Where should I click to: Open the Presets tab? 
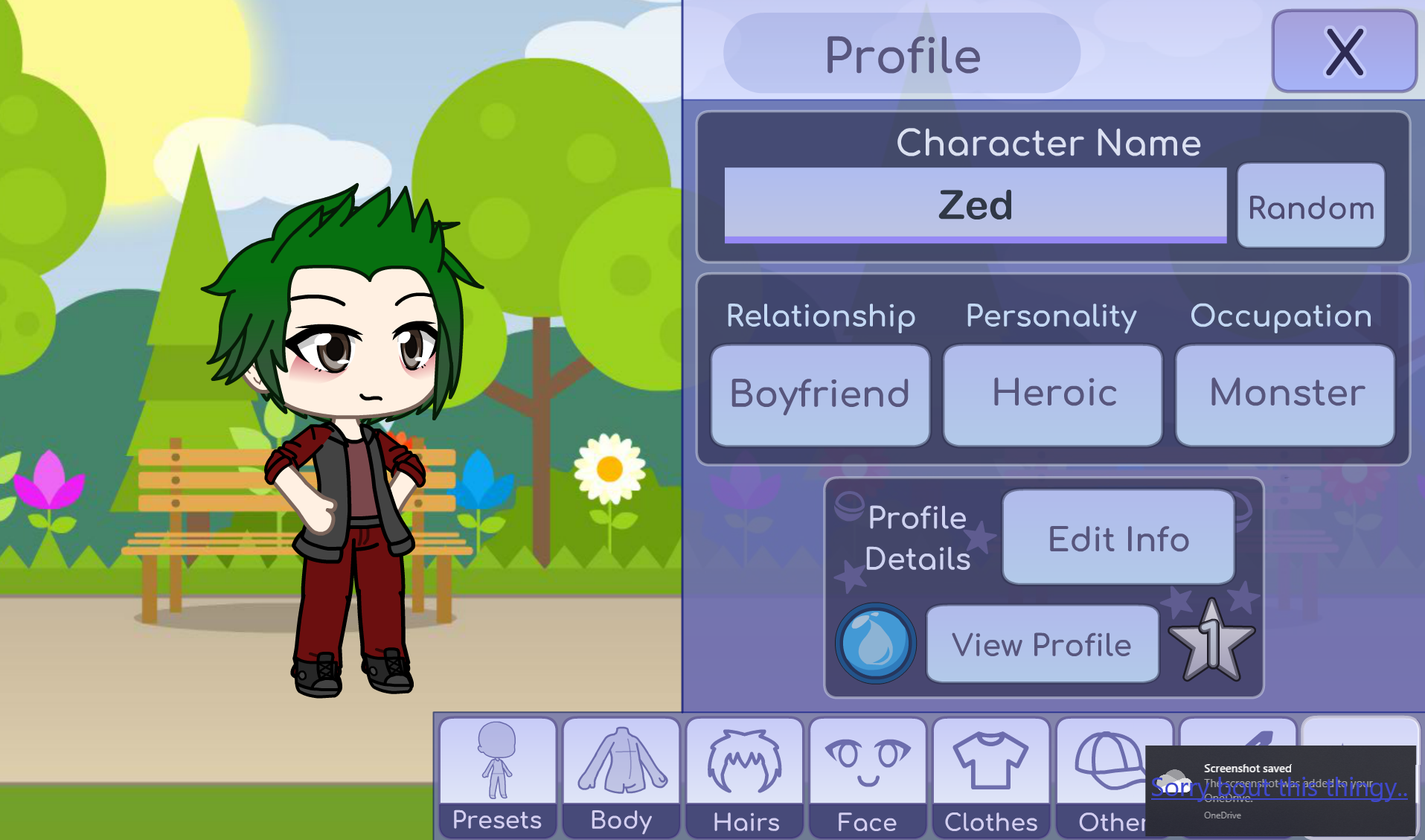click(497, 777)
